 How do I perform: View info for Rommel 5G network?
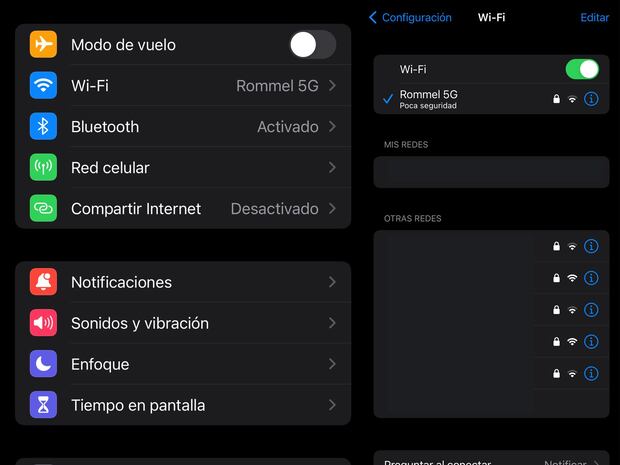pyautogui.click(x=591, y=99)
